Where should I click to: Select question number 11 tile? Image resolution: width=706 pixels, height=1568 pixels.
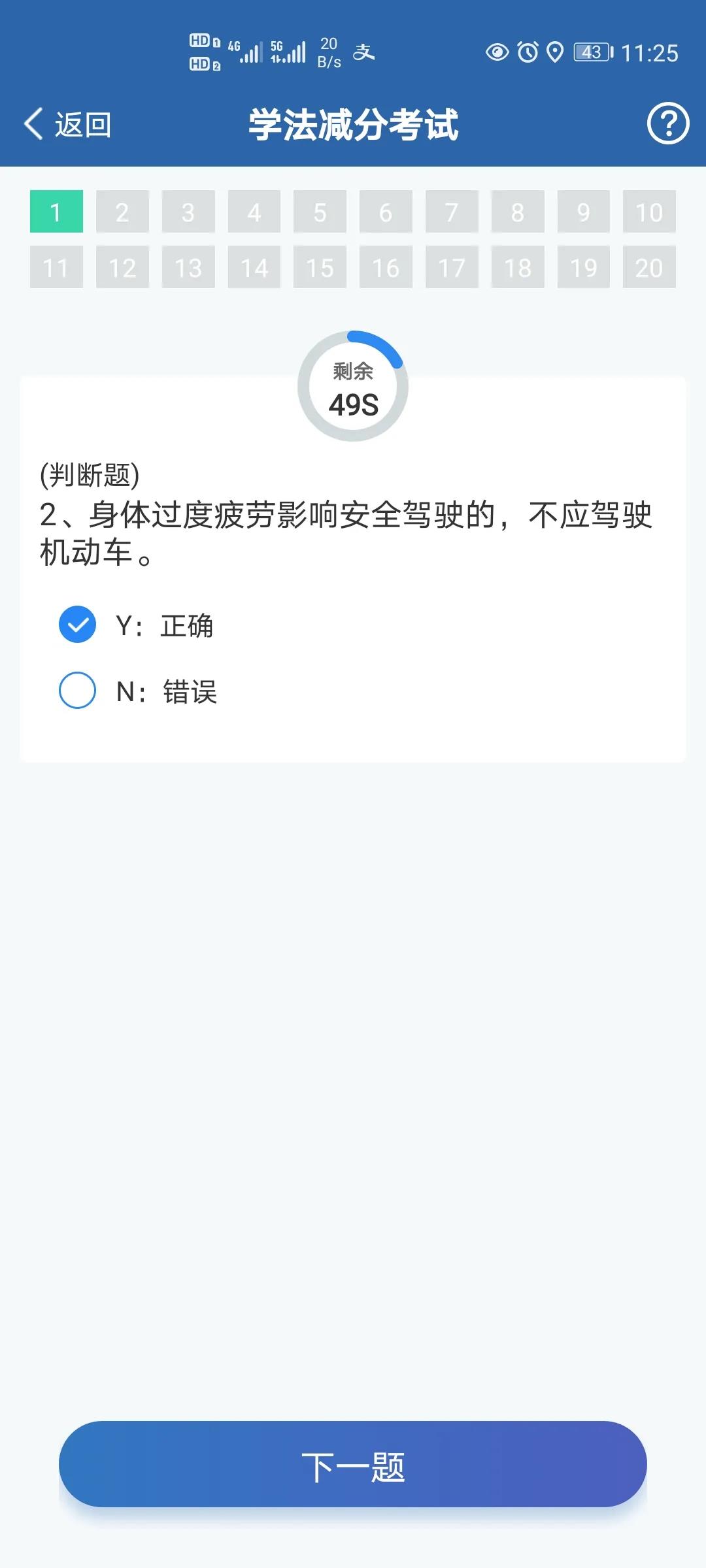click(56, 267)
